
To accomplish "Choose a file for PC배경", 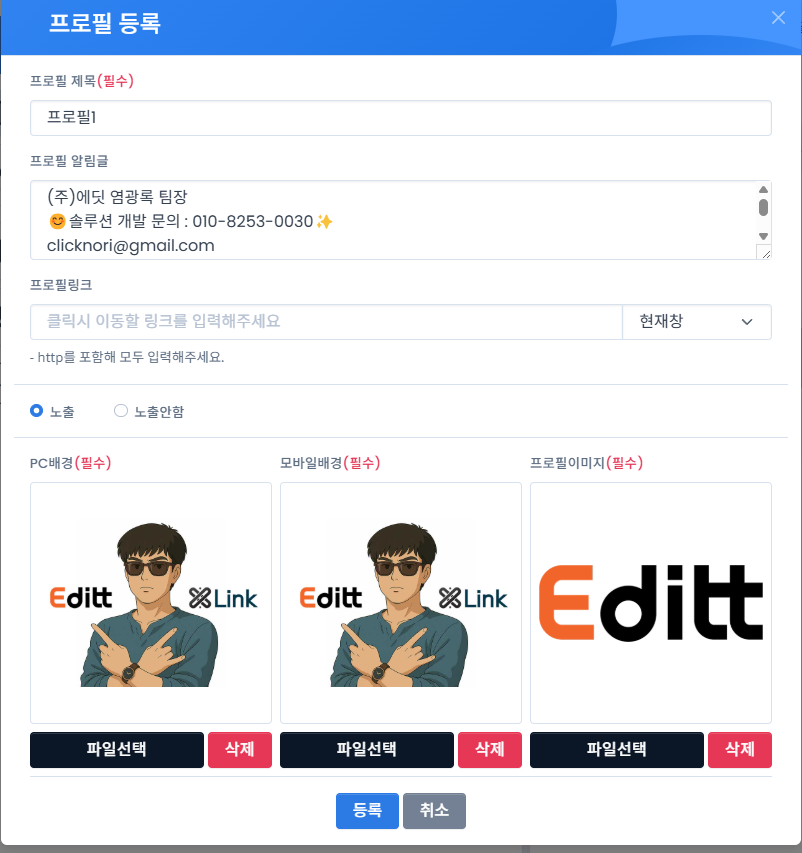I will (117, 750).
